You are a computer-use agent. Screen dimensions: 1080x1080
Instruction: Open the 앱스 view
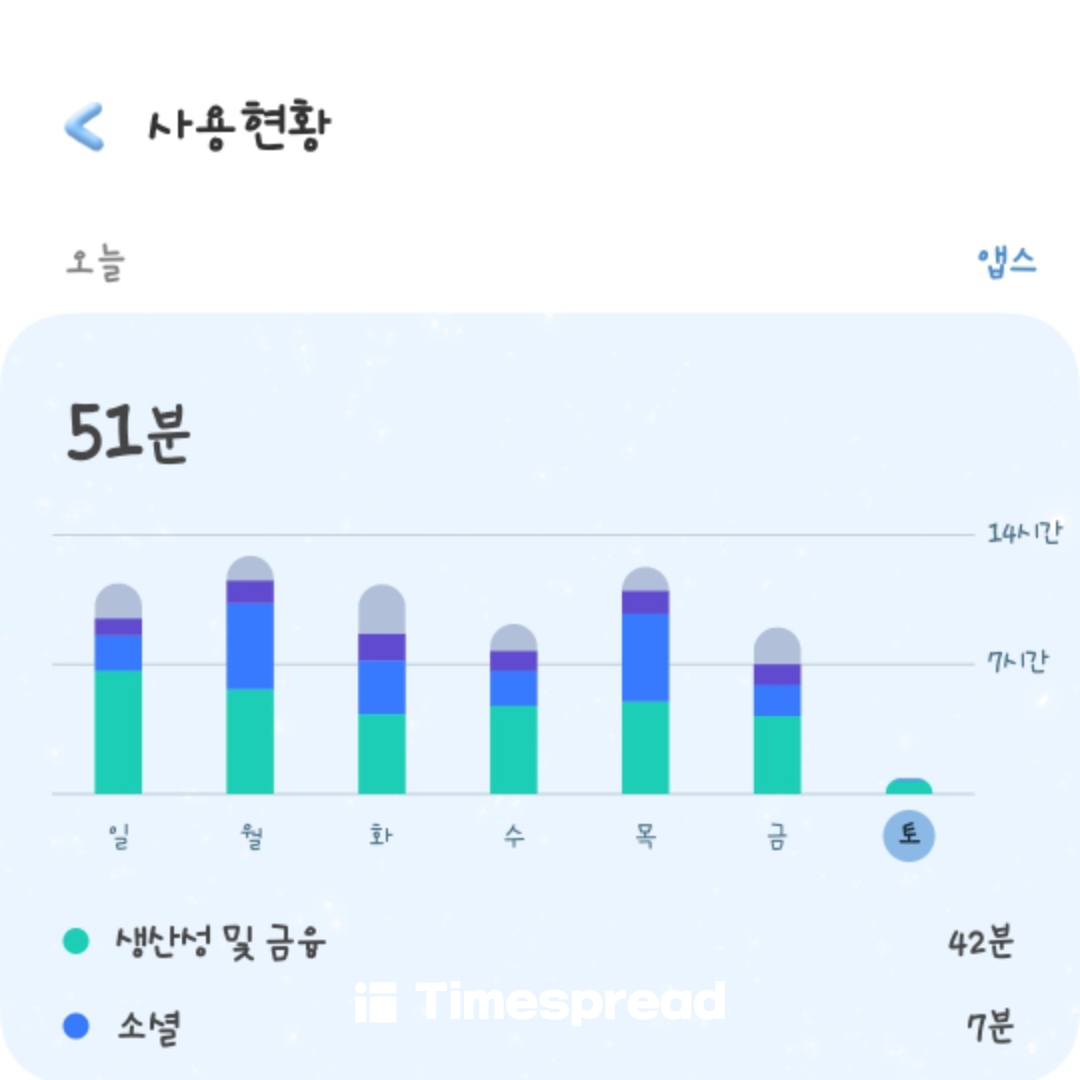[x=1006, y=262]
